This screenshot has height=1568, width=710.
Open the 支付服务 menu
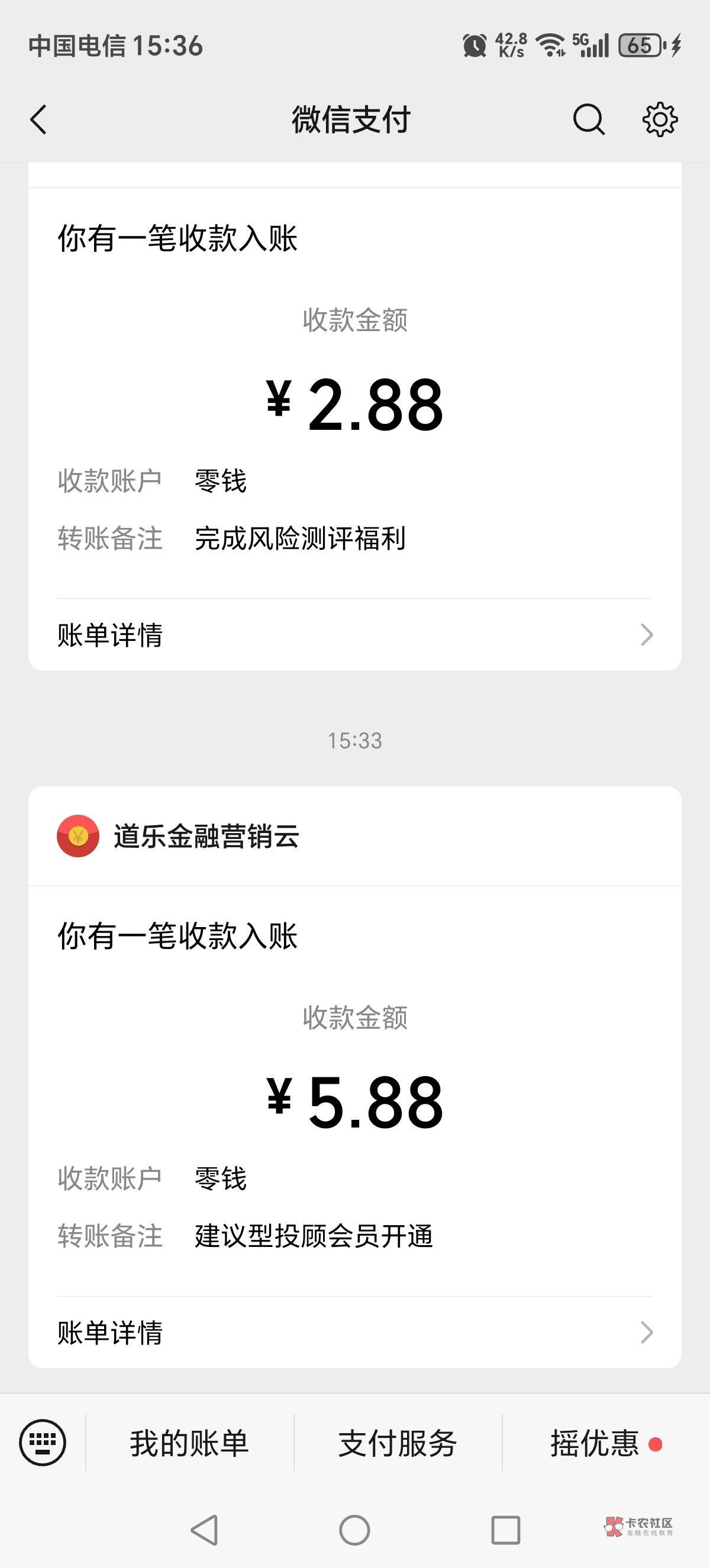tap(398, 1443)
